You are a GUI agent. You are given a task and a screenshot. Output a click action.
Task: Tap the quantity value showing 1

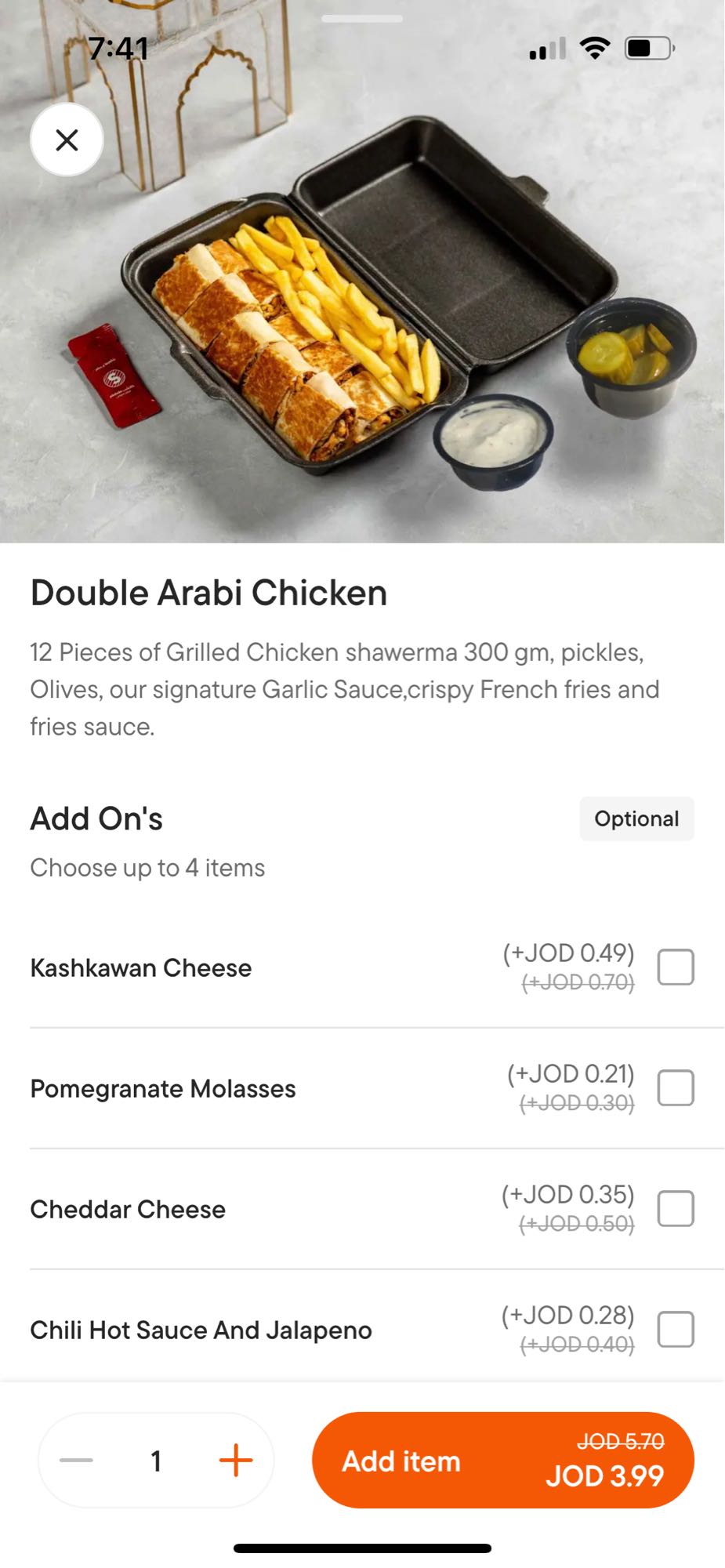(156, 1458)
